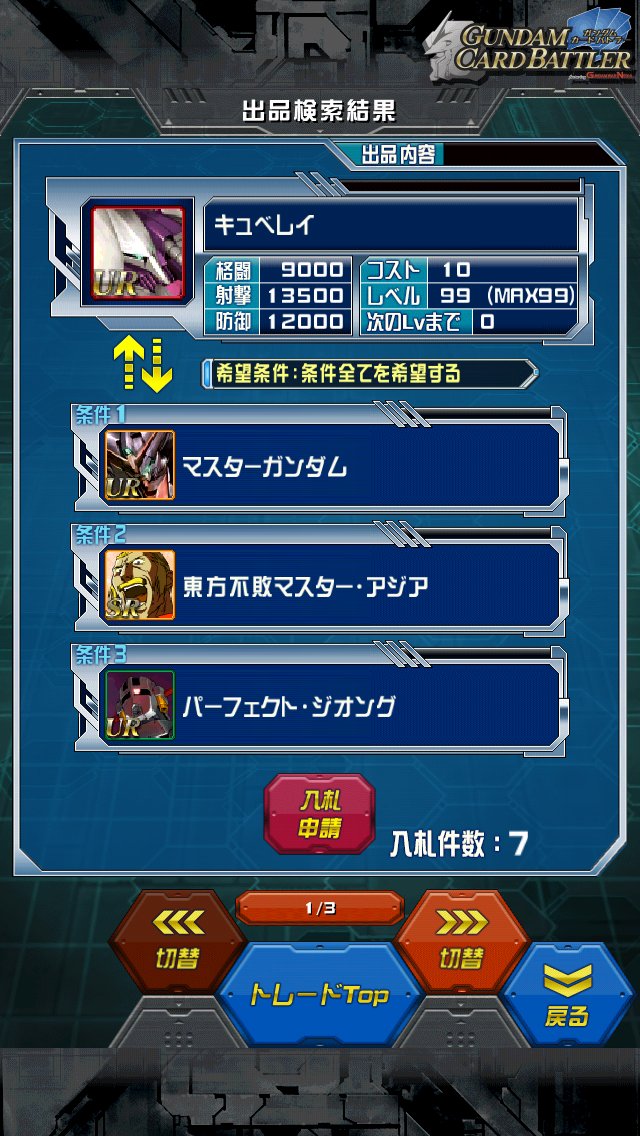Tap the 入札申請 bid request button

pos(319,813)
